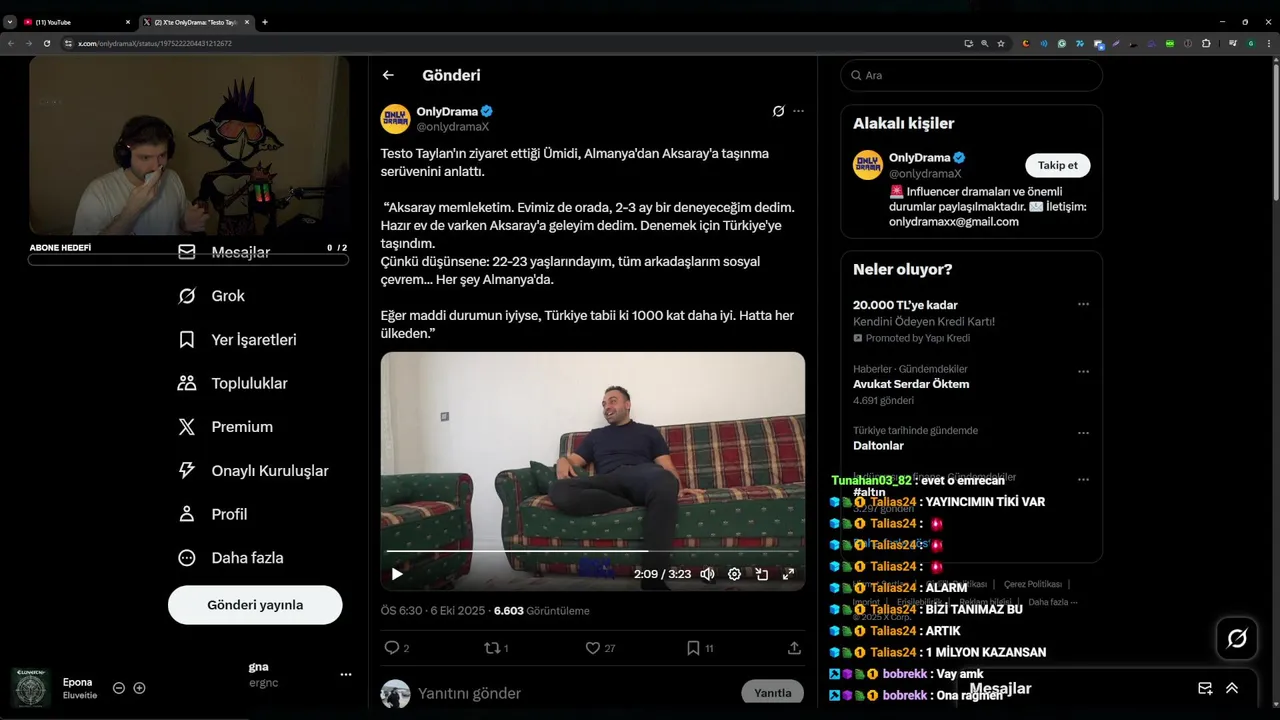
Task: Tap the Gönderi yayınla button
Action: [x=255, y=605]
